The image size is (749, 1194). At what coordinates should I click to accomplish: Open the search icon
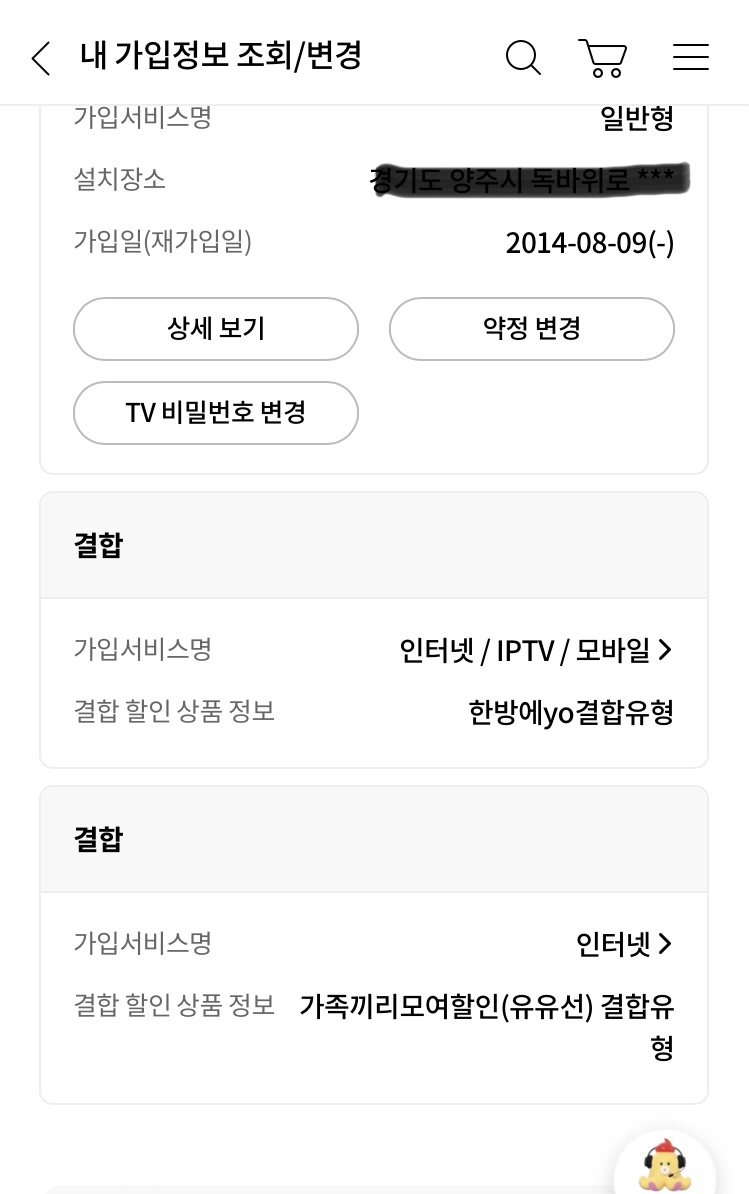(522, 57)
